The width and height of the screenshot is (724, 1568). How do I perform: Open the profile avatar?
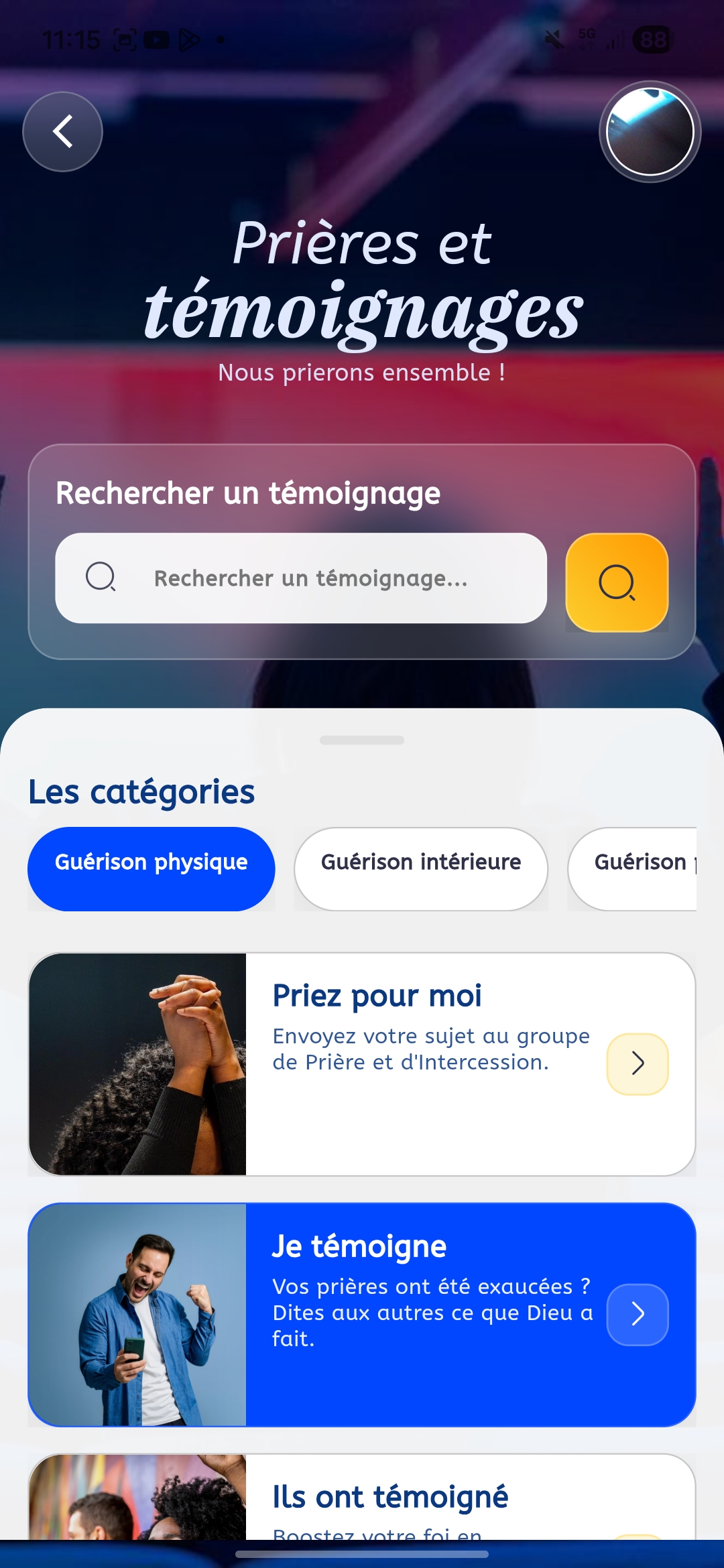click(650, 131)
